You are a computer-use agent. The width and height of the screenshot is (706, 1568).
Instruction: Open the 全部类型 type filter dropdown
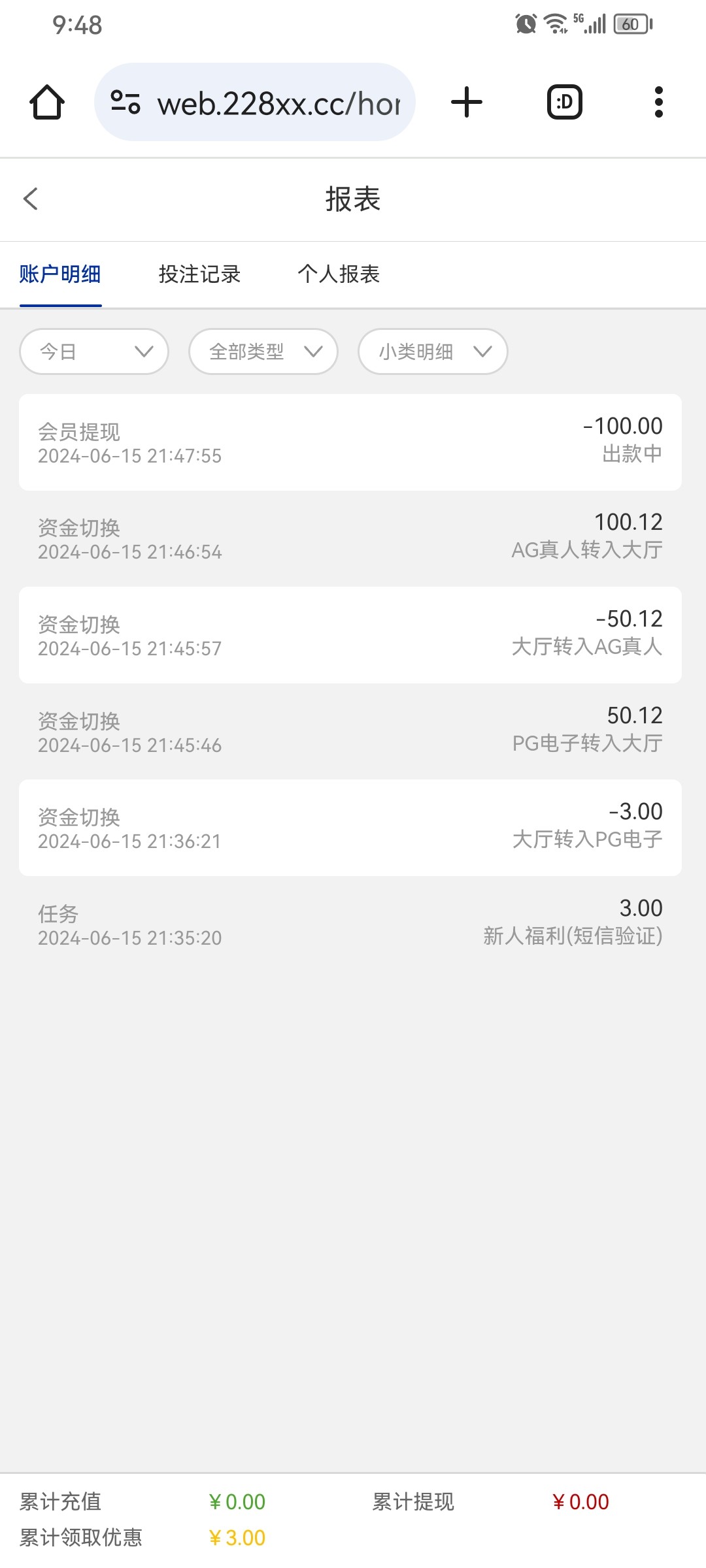click(263, 351)
